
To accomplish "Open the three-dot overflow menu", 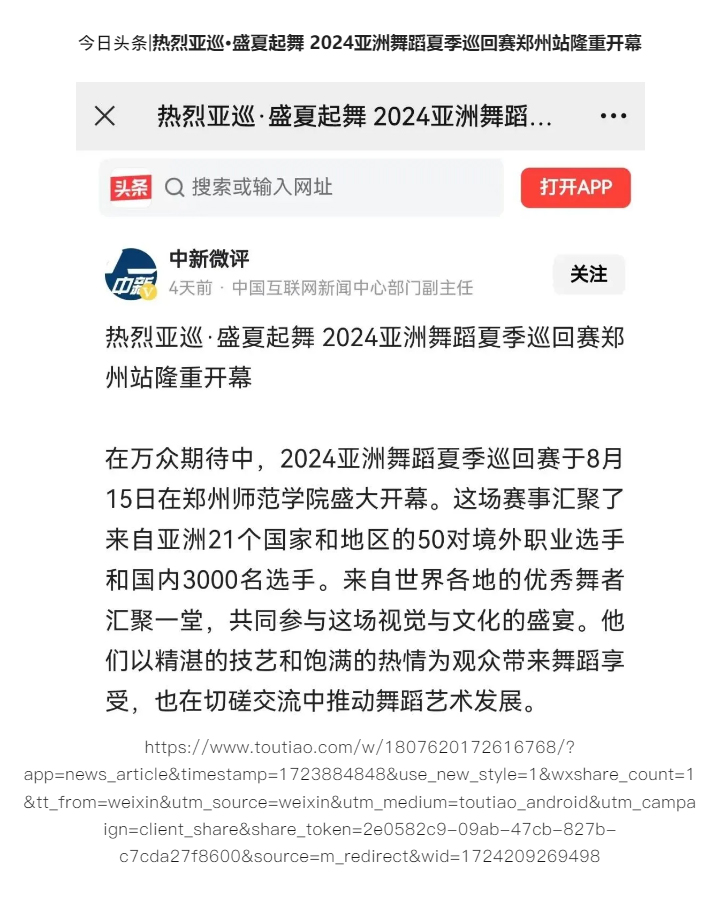I will (613, 116).
